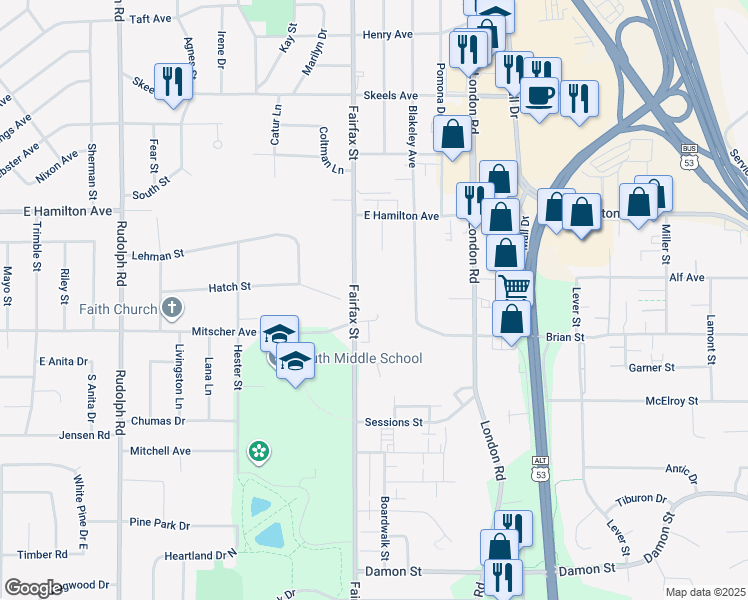Select the South Middle School marker
The width and height of the screenshot is (748, 600).
[296, 364]
